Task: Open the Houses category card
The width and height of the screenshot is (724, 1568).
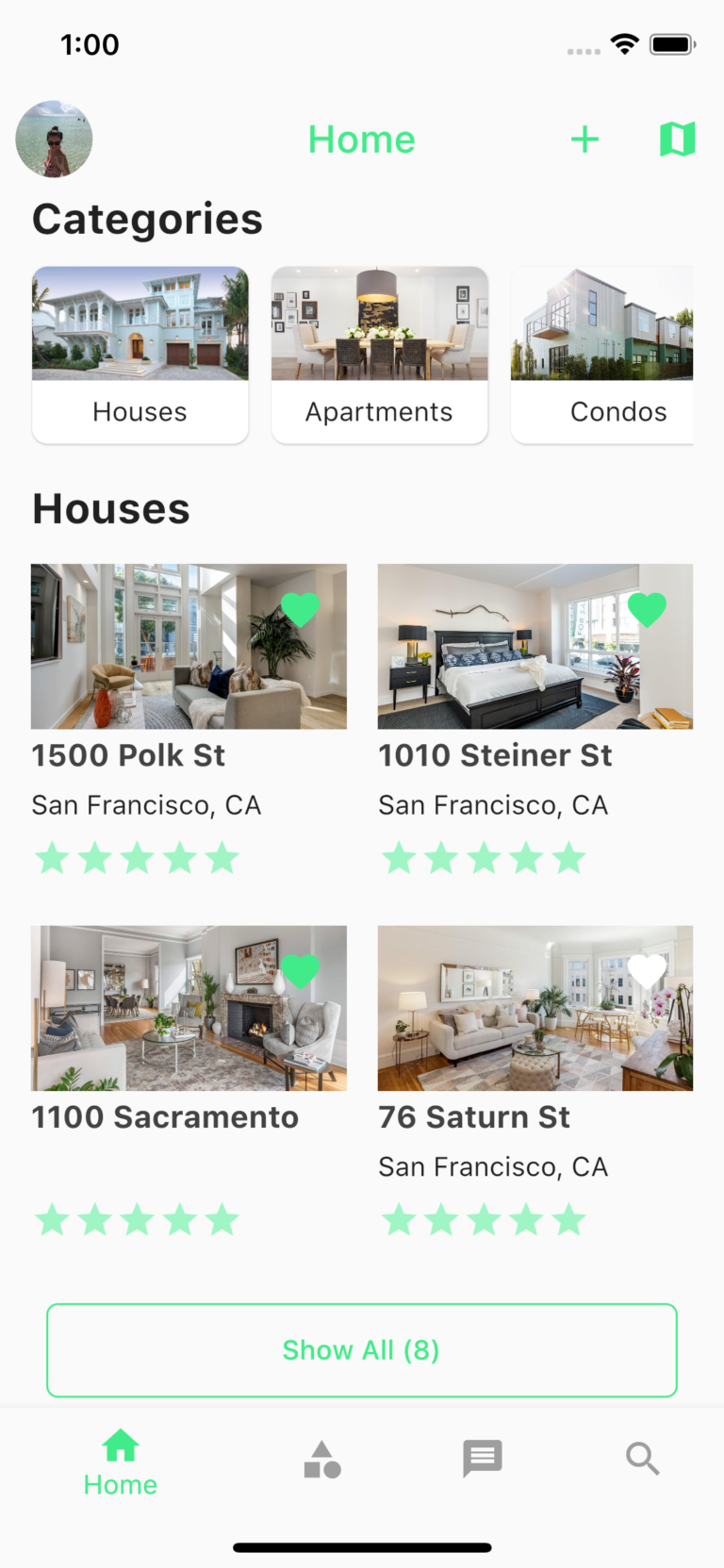Action: coord(140,355)
